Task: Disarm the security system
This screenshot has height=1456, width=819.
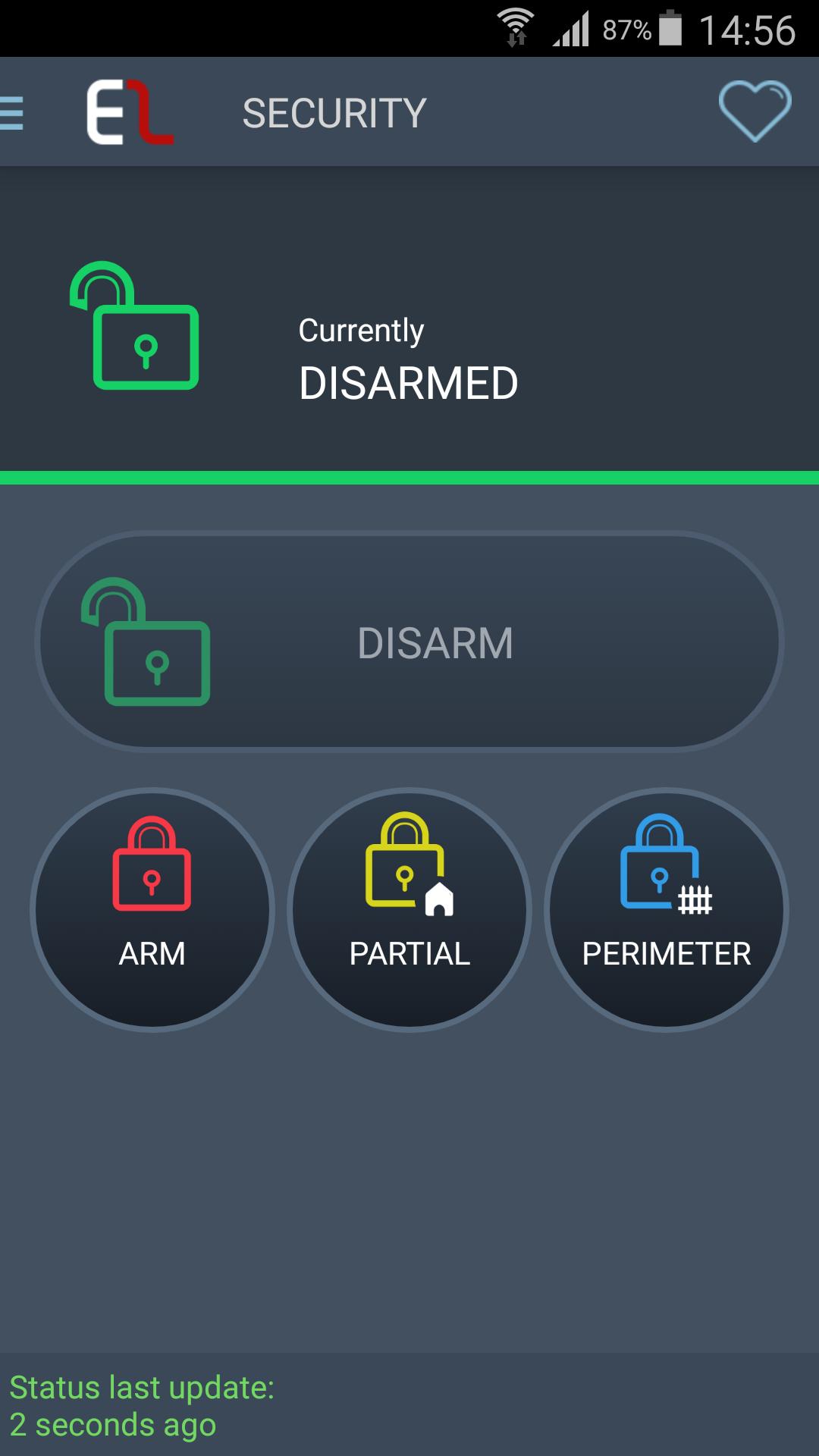Action: tap(409, 642)
